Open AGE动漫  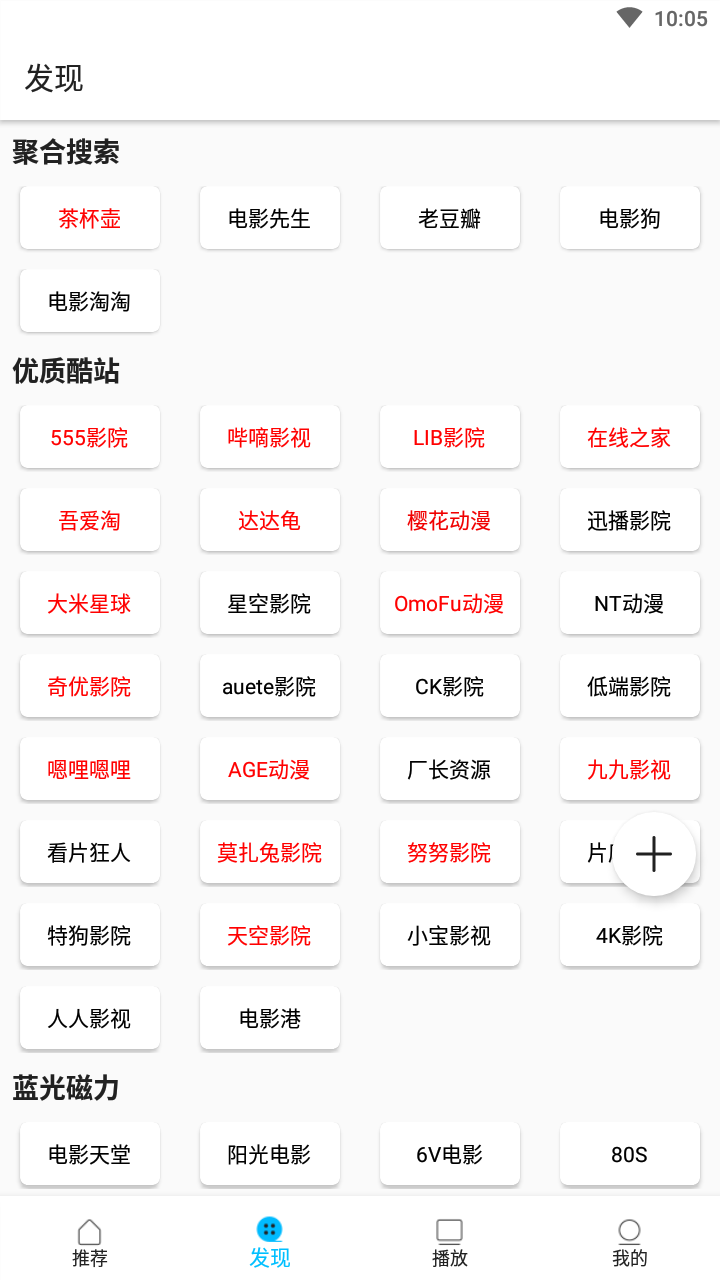click(x=270, y=769)
